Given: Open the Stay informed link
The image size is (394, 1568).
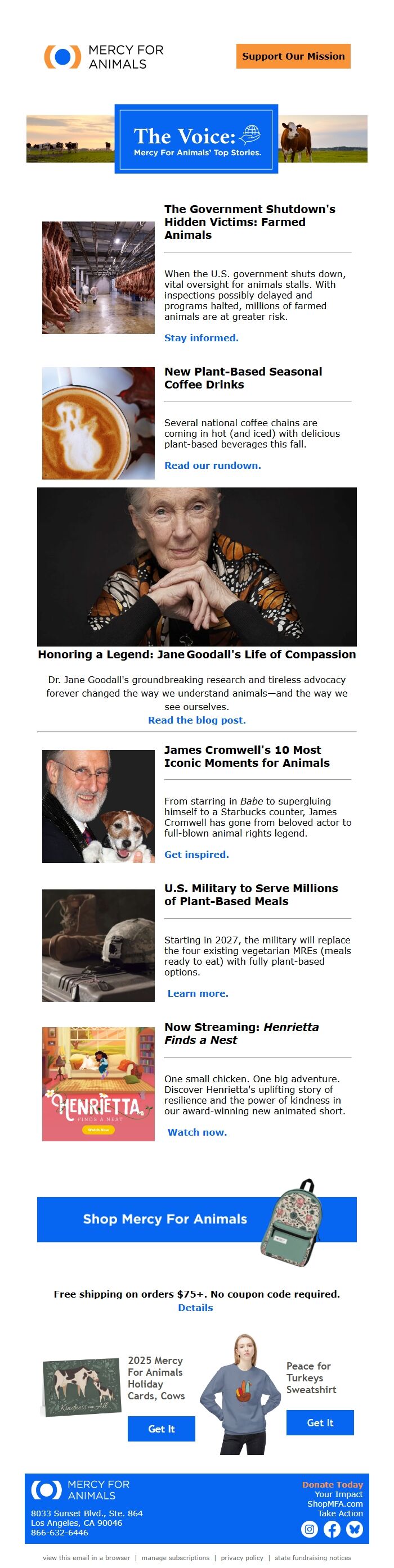Looking at the screenshot, I should (201, 338).
